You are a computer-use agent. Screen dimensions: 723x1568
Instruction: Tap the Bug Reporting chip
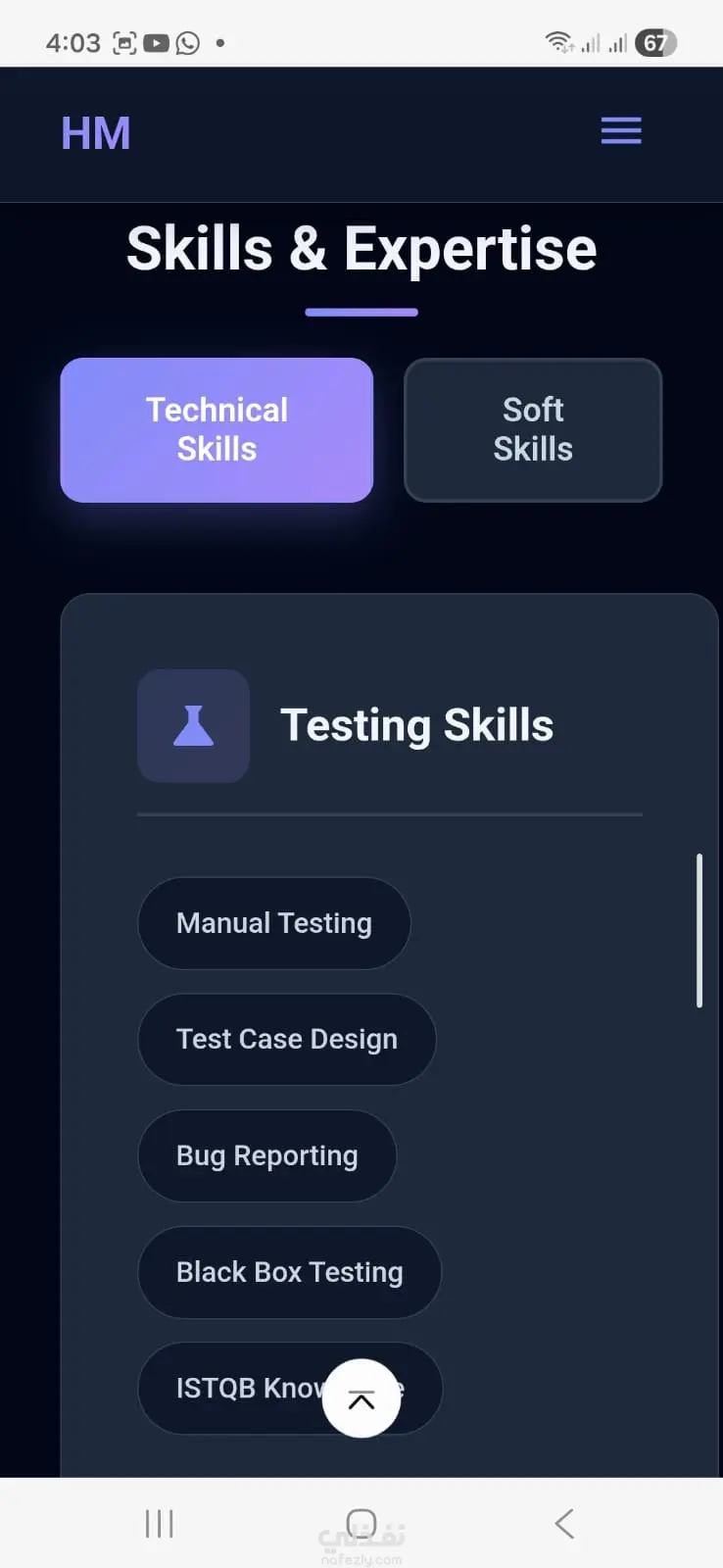coord(266,1155)
